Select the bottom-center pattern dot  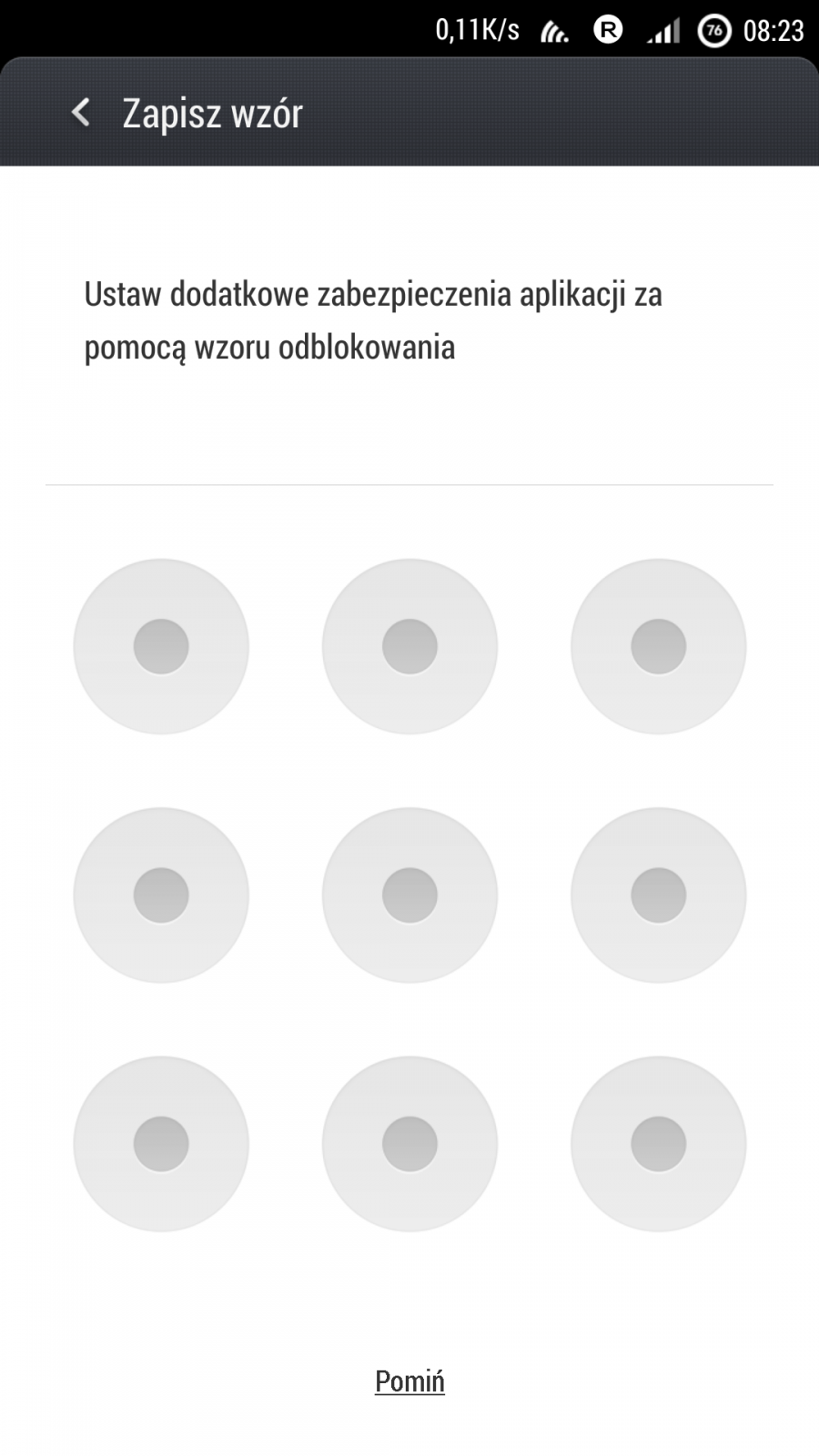pos(409,1144)
